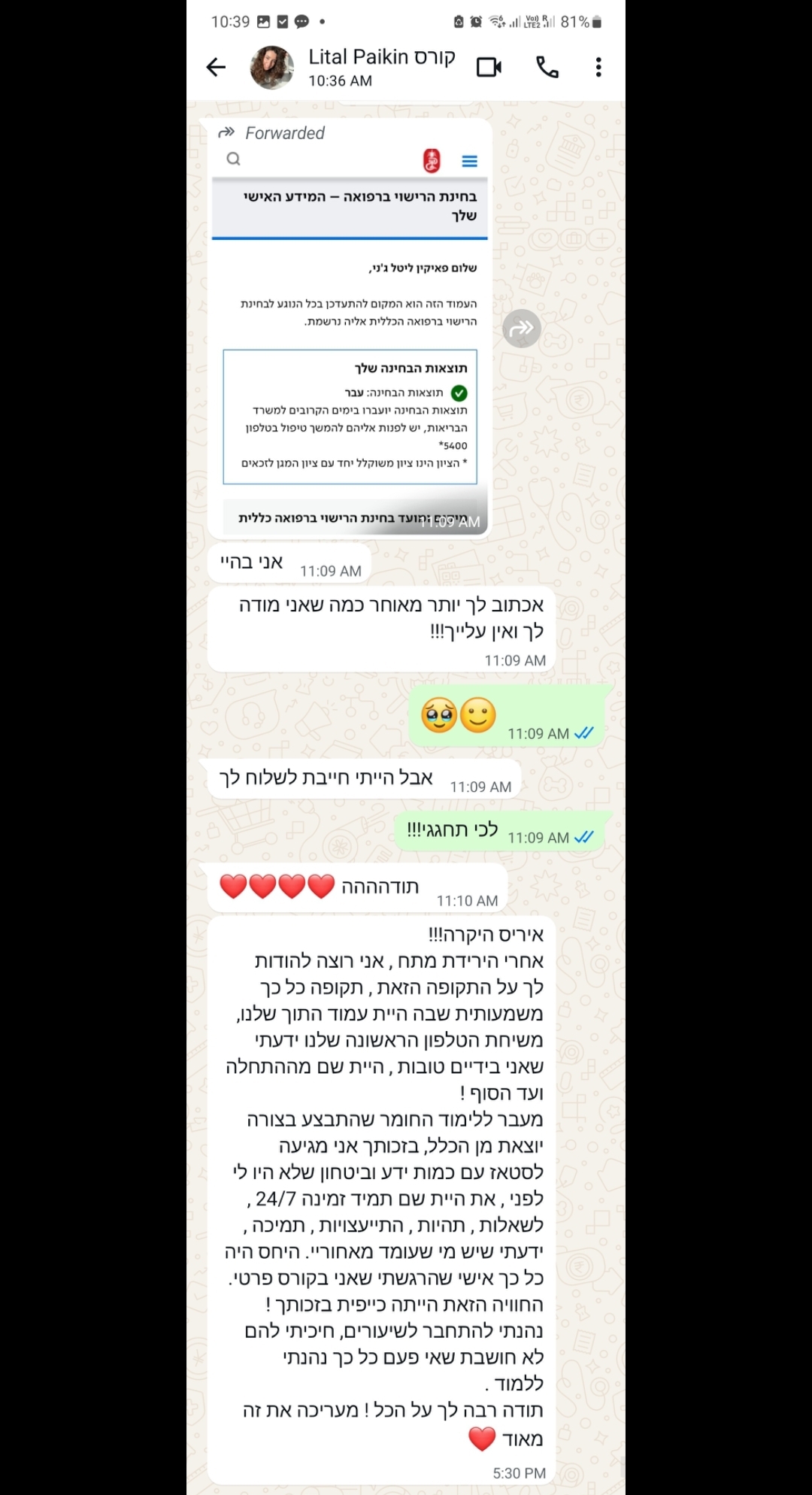Open the forwarded exam results image
The height and width of the screenshot is (1495, 812).
coord(350,338)
